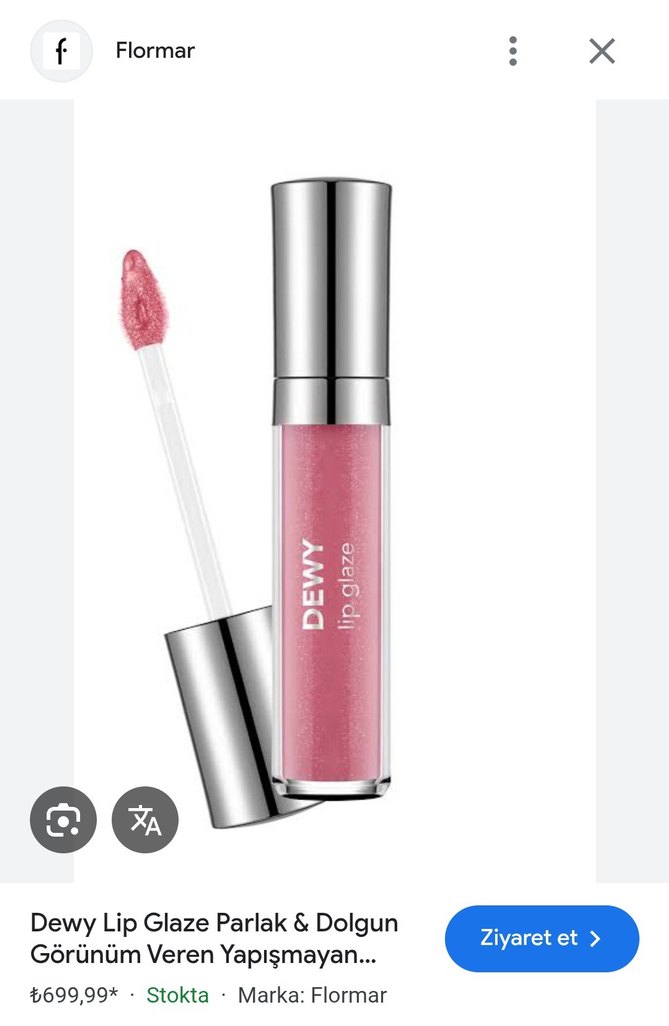Open the three-dot overflow menu
Screen dimensions: 669x1026
pyautogui.click(x=513, y=51)
